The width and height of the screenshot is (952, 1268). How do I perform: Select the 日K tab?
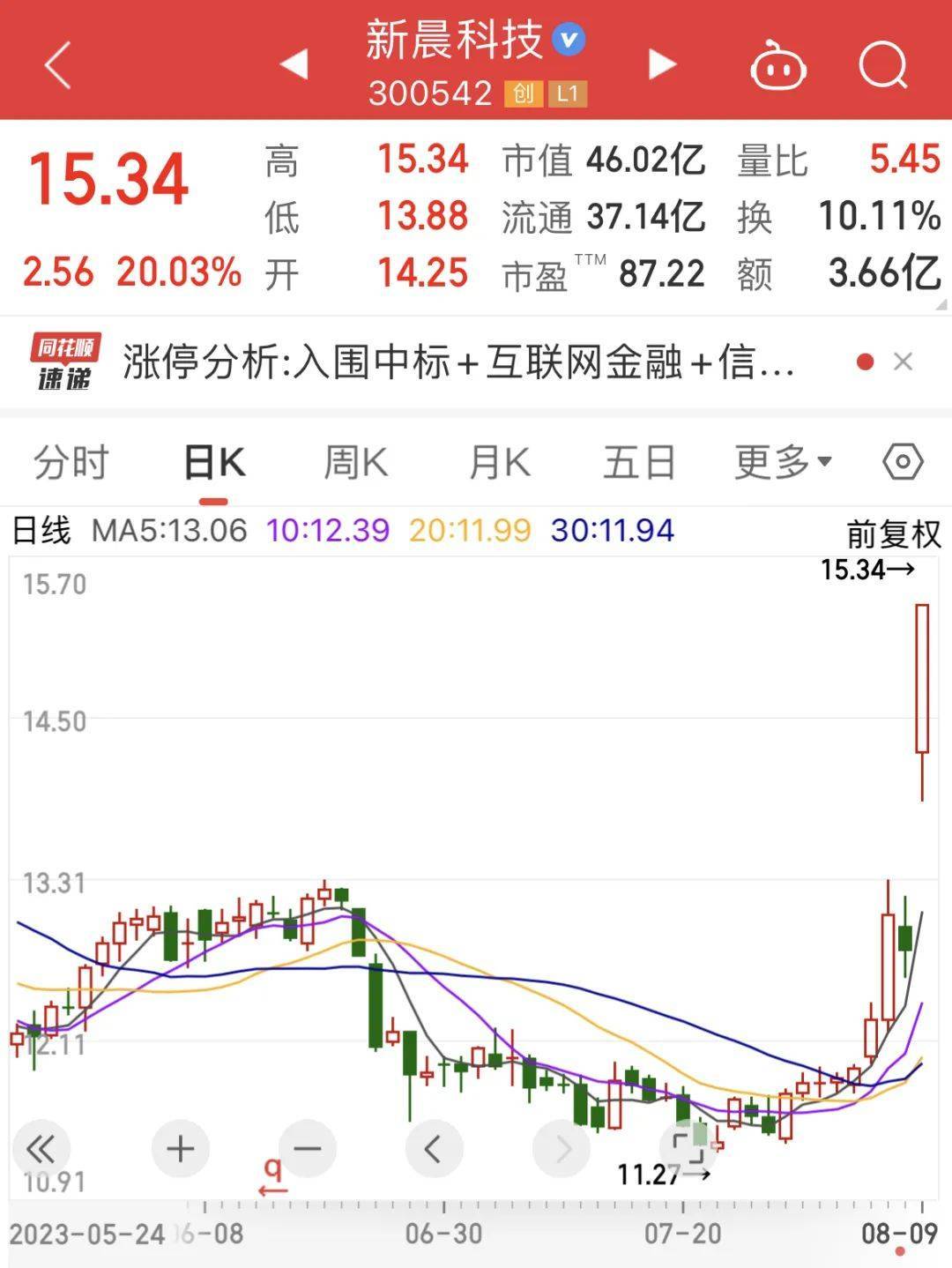(214, 463)
